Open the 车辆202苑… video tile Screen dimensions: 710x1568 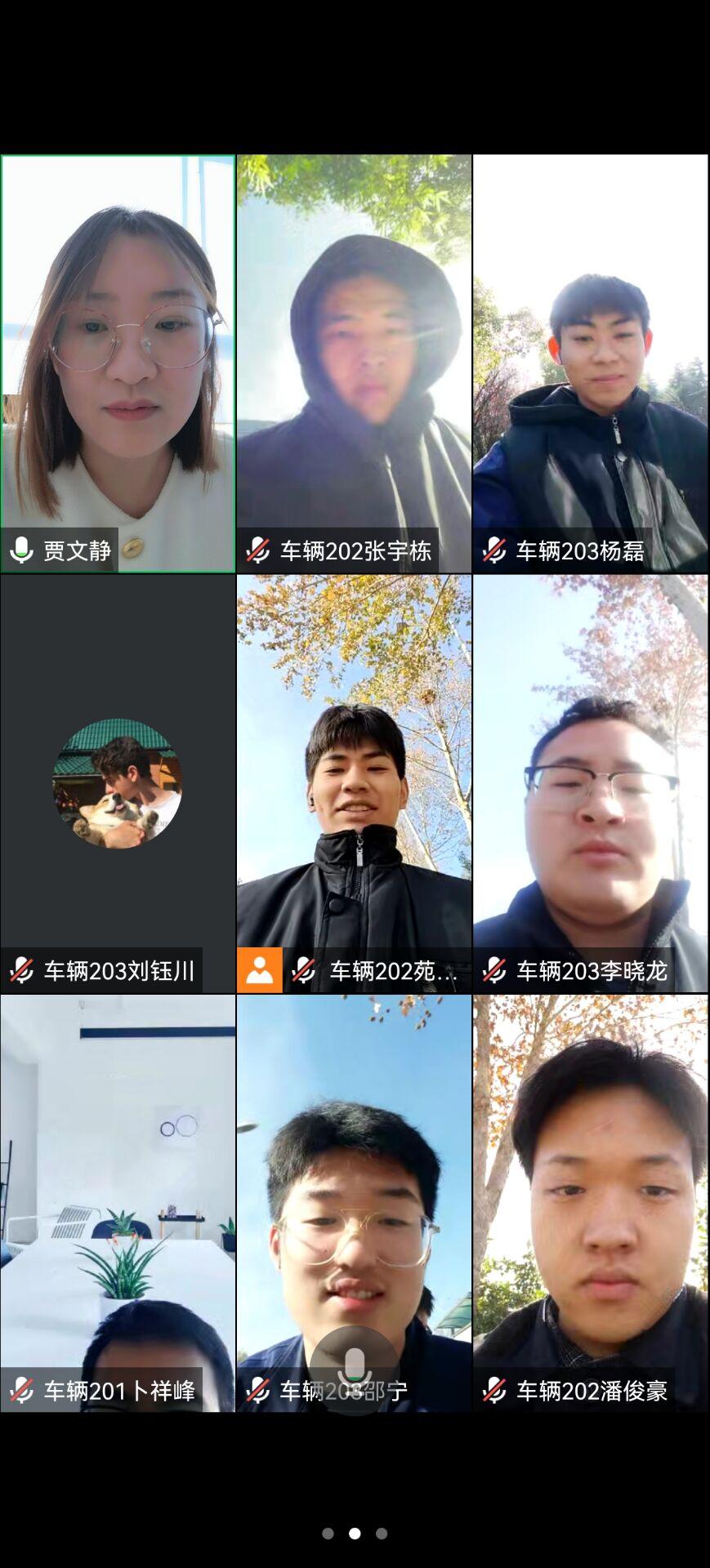(x=354, y=783)
